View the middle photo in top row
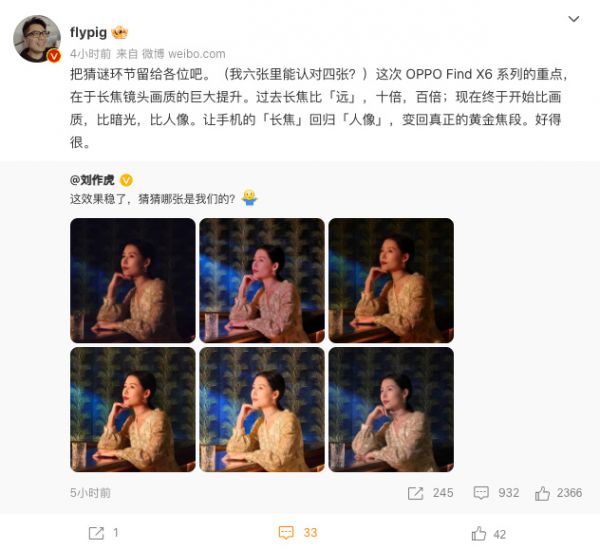Screen dimensions: 600x549 [262, 280]
